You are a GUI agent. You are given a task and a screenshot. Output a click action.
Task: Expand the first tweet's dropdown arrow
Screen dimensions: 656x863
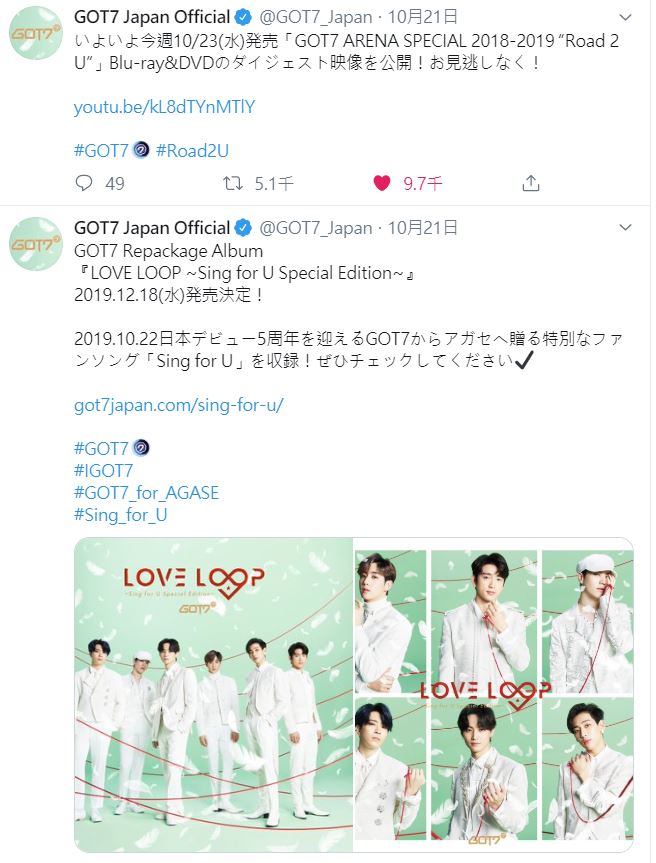625,18
